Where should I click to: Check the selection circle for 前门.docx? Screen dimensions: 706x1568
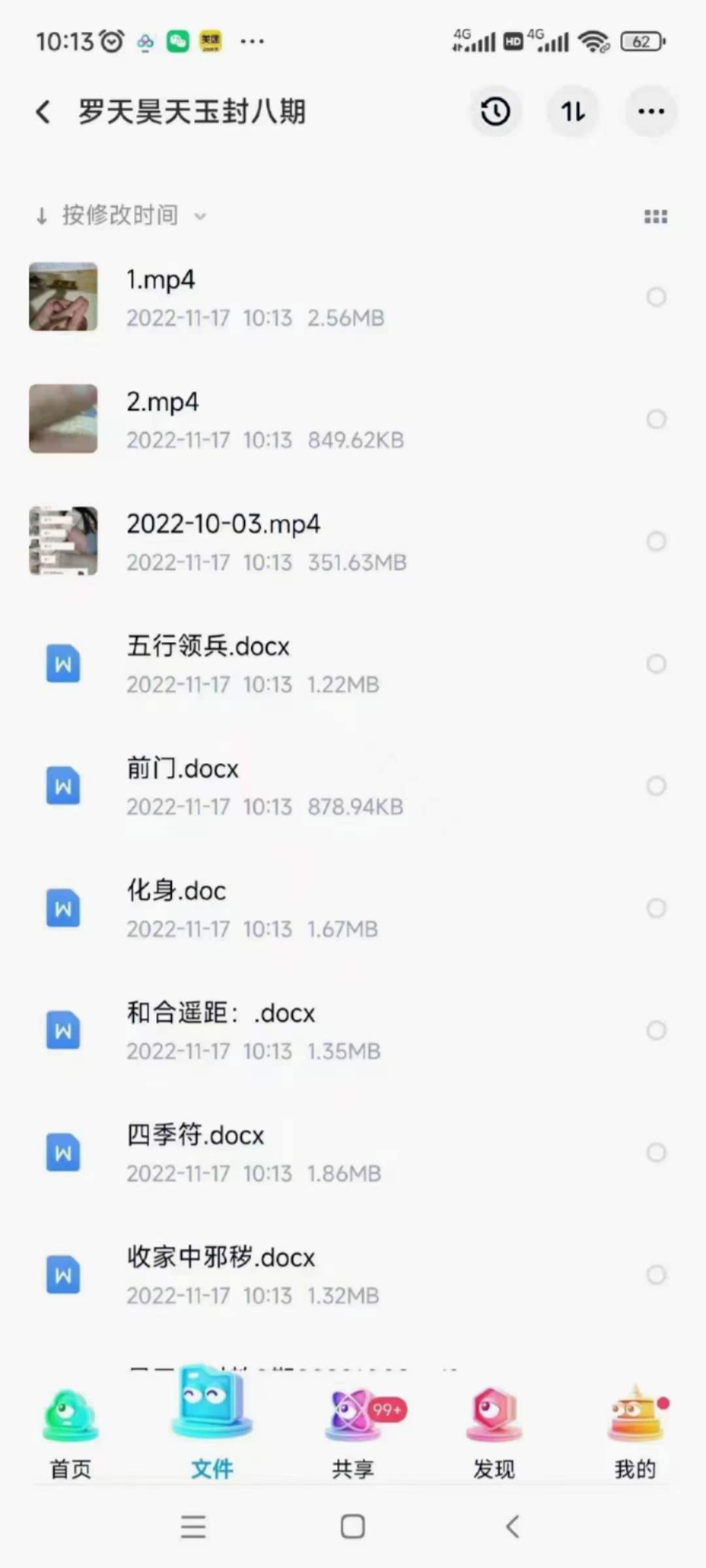[656, 786]
